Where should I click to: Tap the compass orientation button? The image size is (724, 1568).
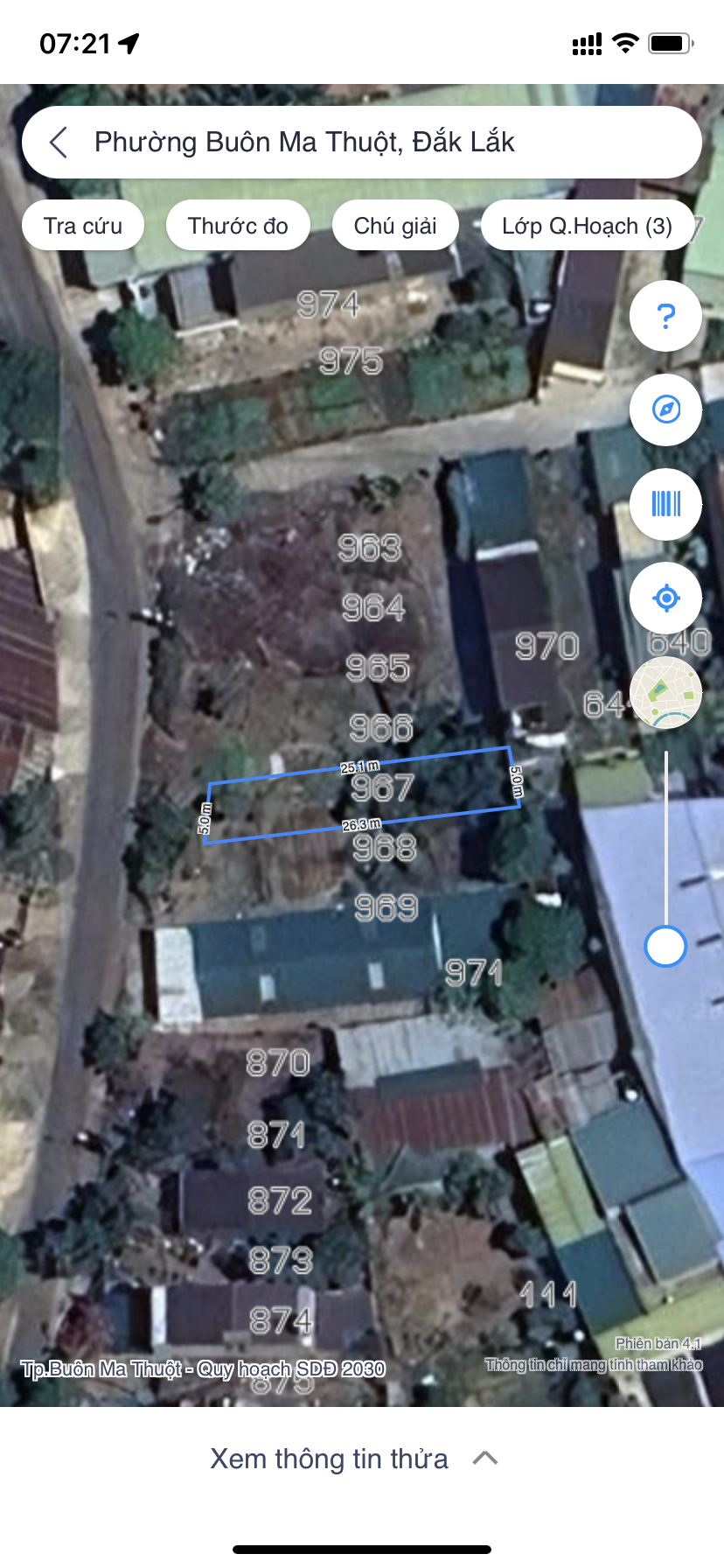coord(665,409)
